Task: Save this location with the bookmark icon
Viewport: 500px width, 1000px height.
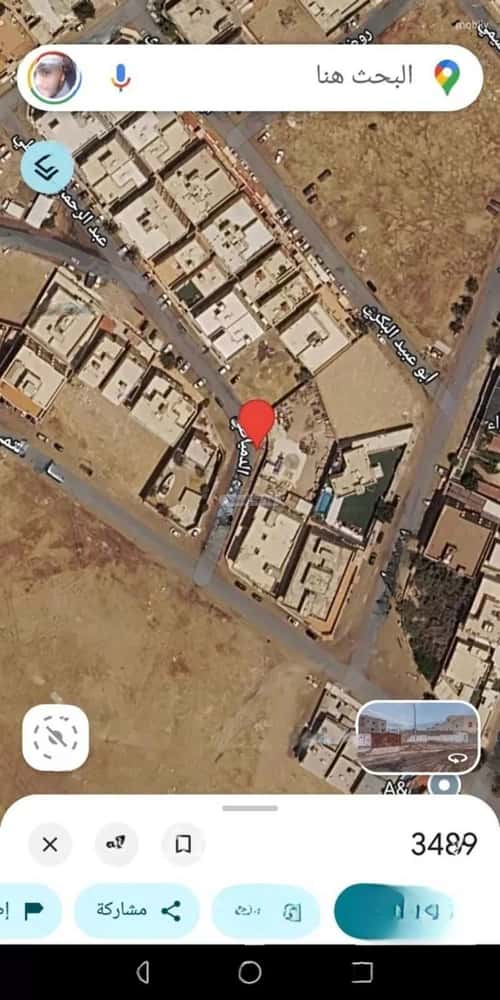Action: tap(183, 845)
